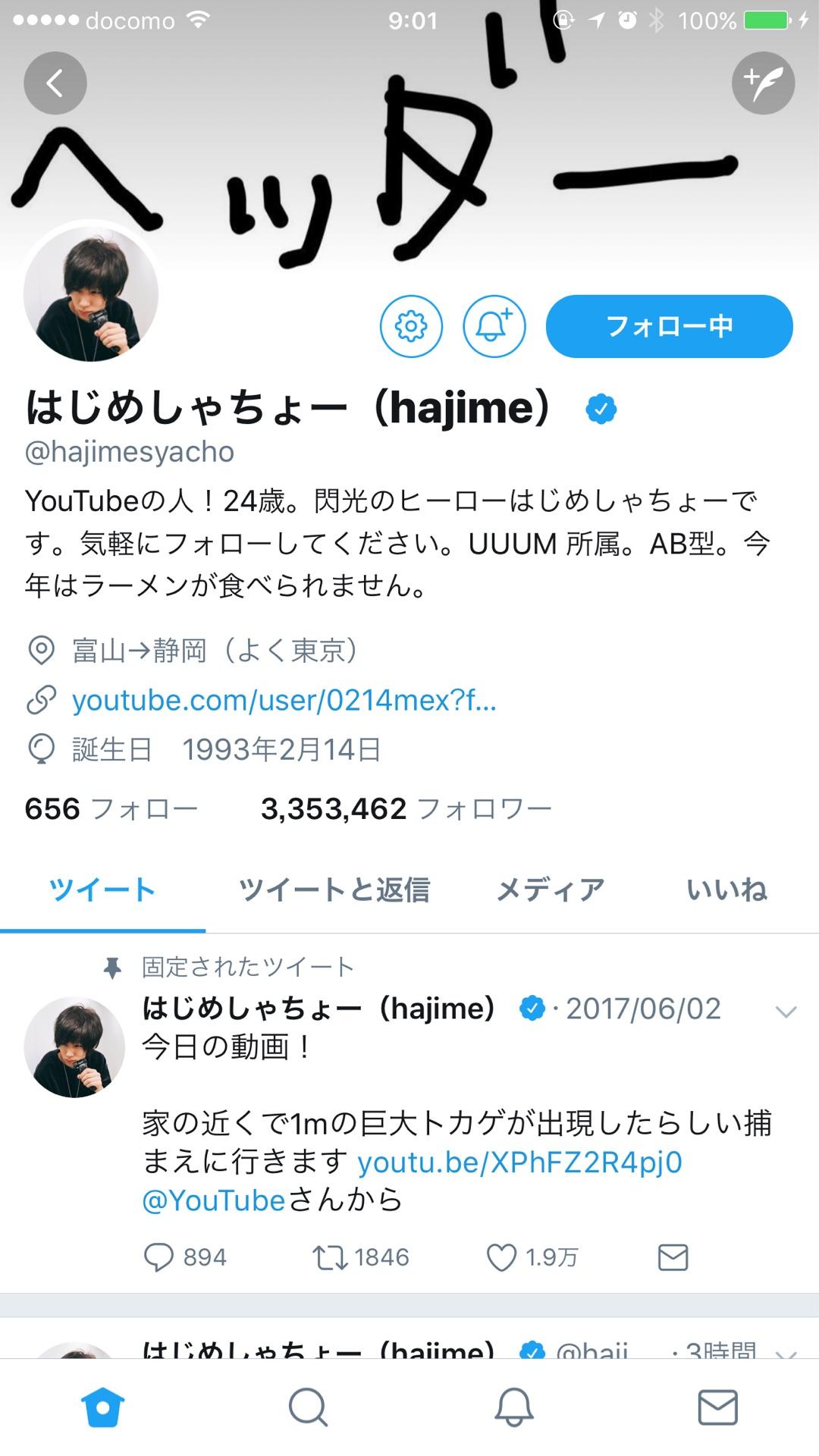Screen dimensions: 819x1456
Task: Open the youtube.com/user/0214mex link
Action: [284, 700]
